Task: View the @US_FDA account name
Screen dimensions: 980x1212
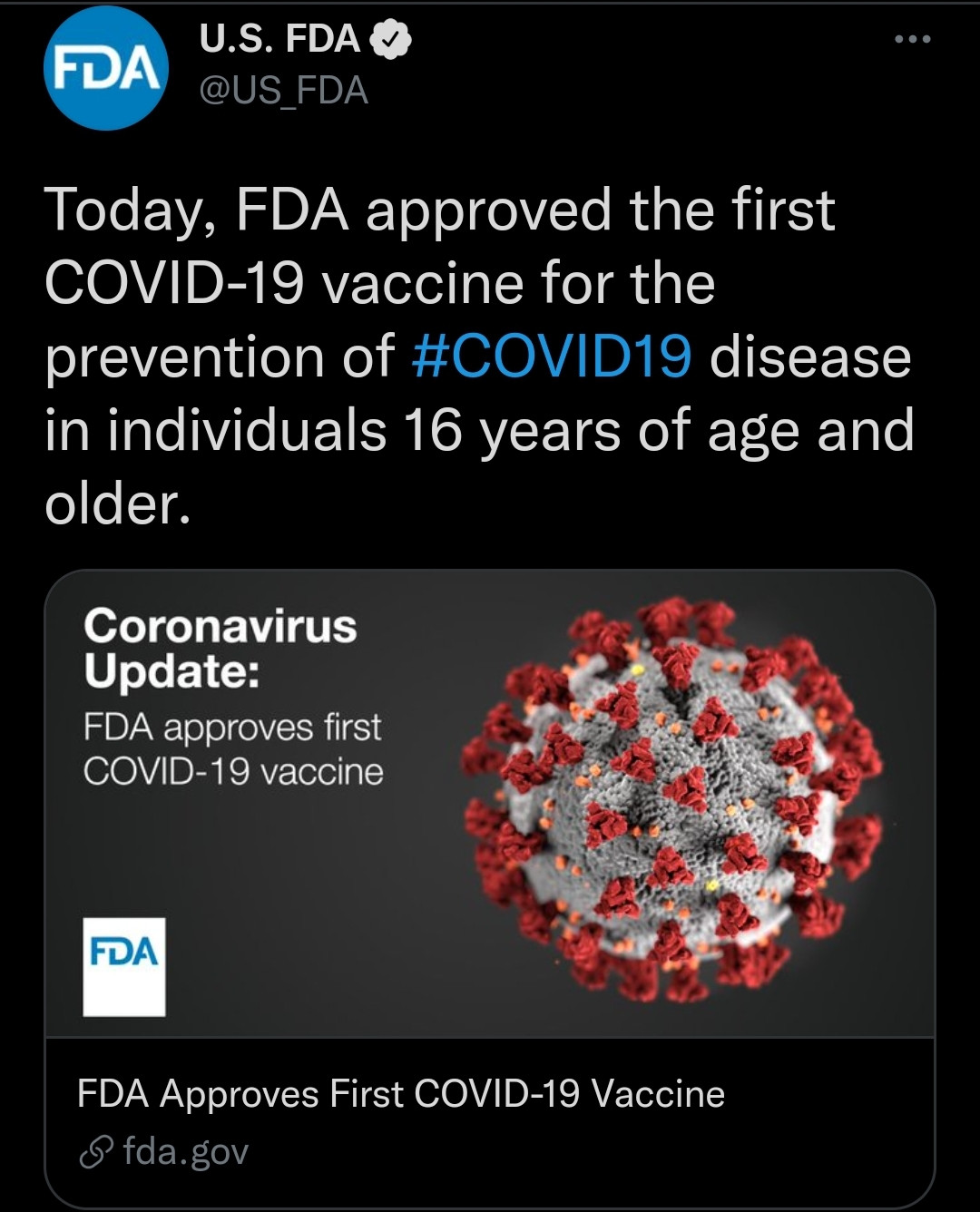Action: tap(283, 91)
